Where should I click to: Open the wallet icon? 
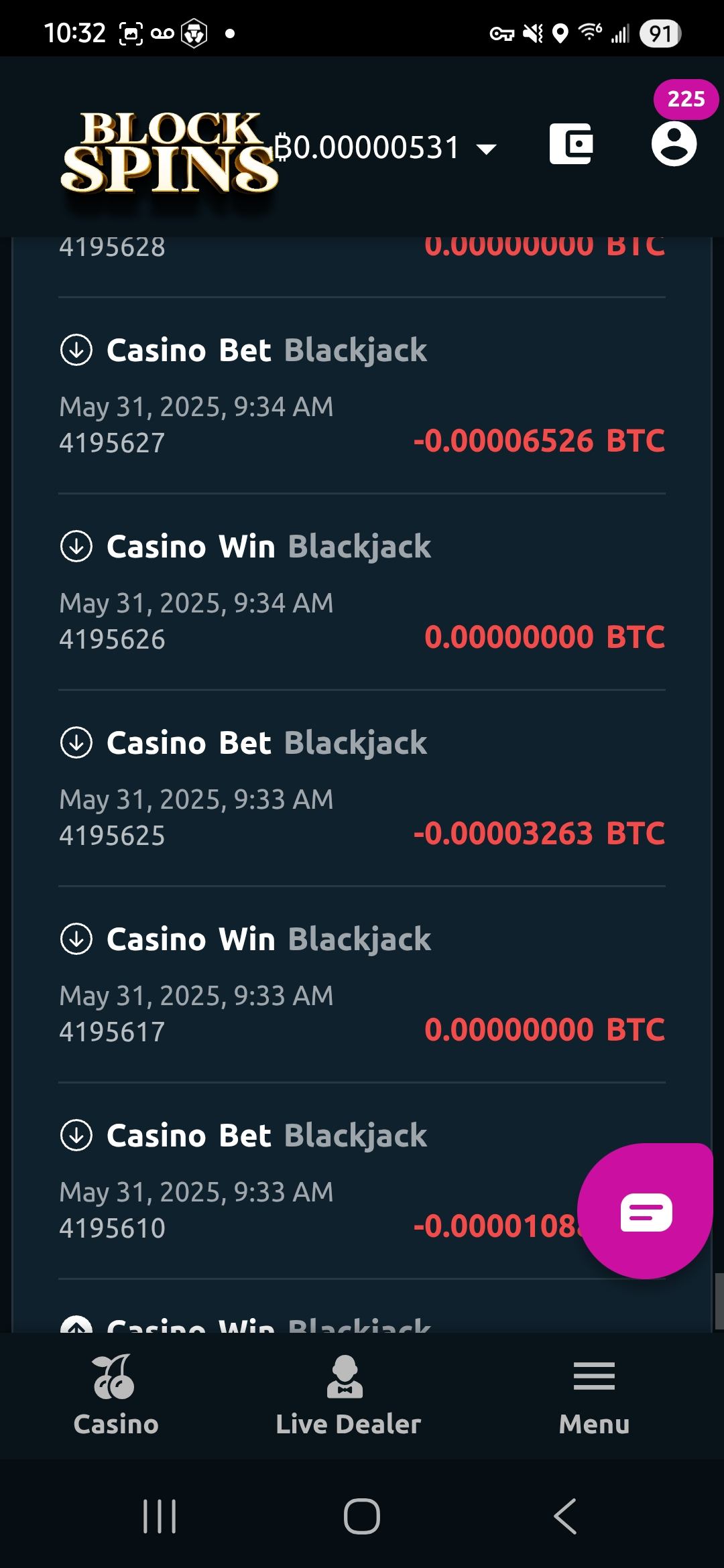click(x=571, y=144)
